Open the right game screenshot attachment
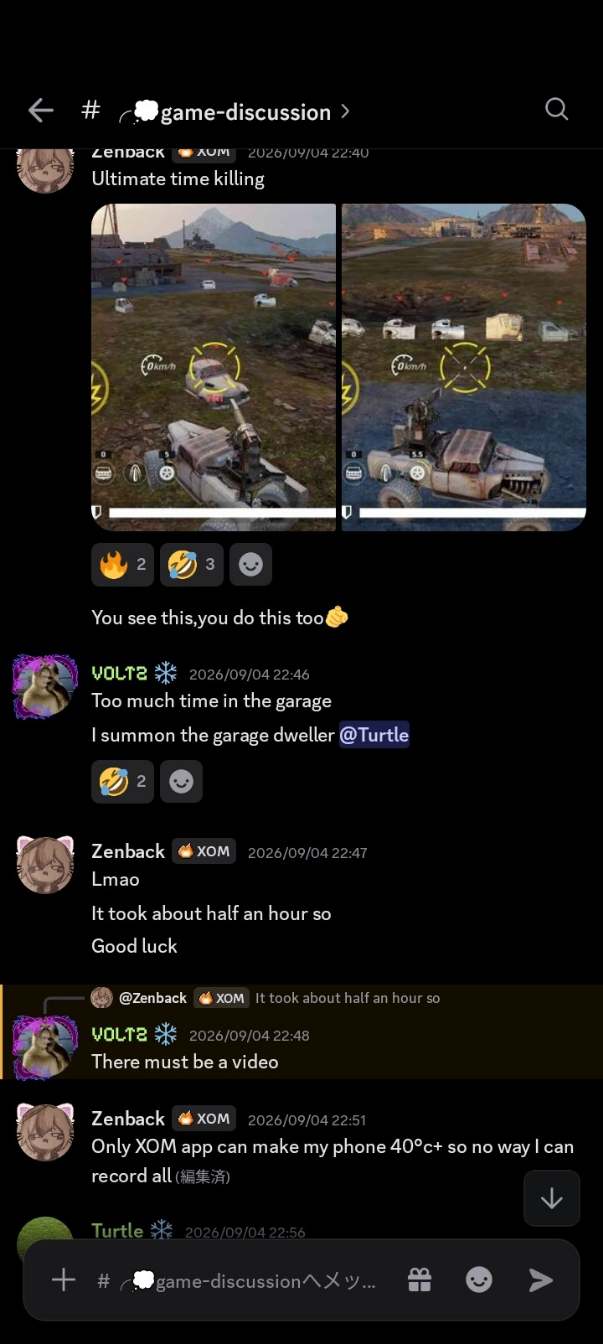The width and height of the screenshot is (603, 1344). [464, 367]
